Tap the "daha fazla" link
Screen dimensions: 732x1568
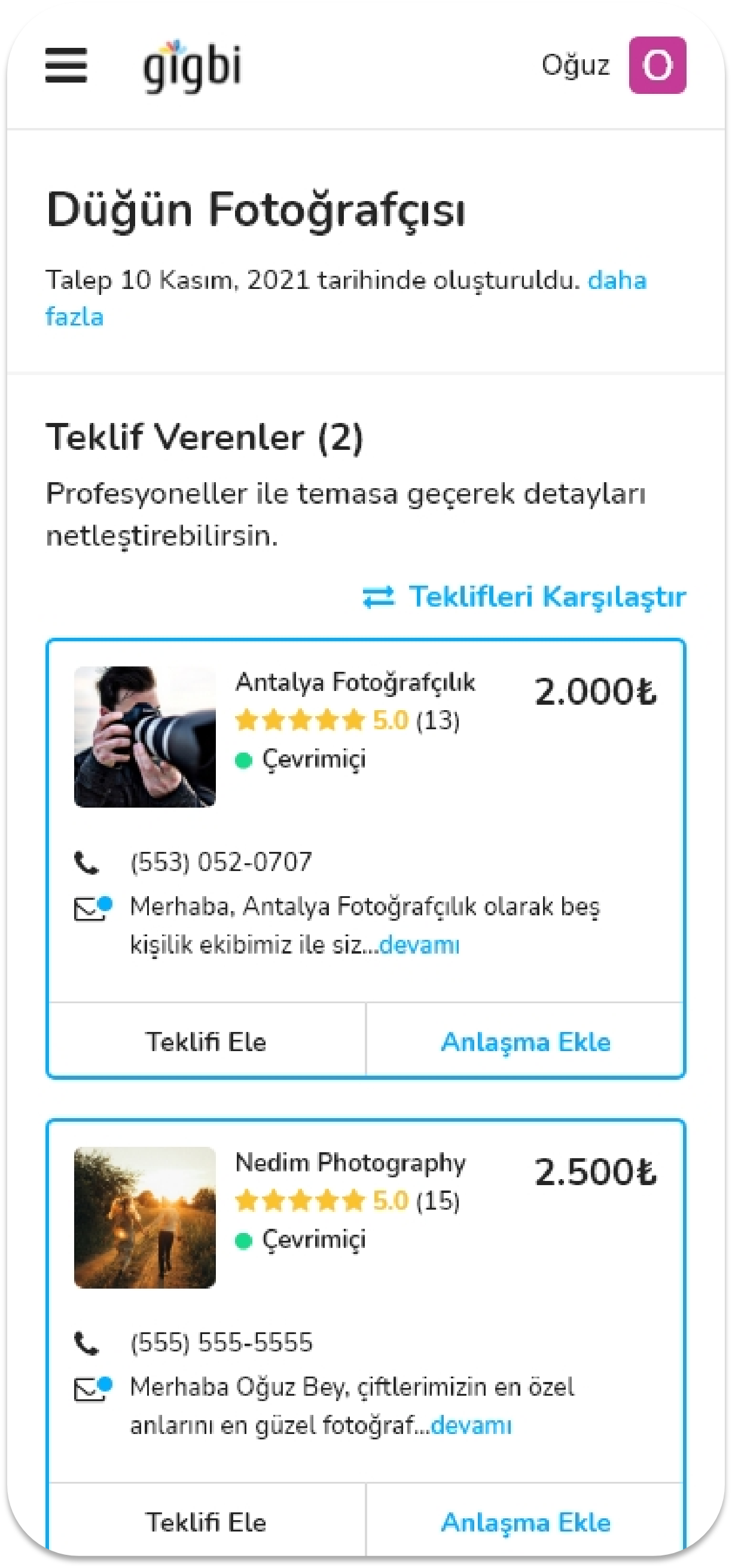617,281
